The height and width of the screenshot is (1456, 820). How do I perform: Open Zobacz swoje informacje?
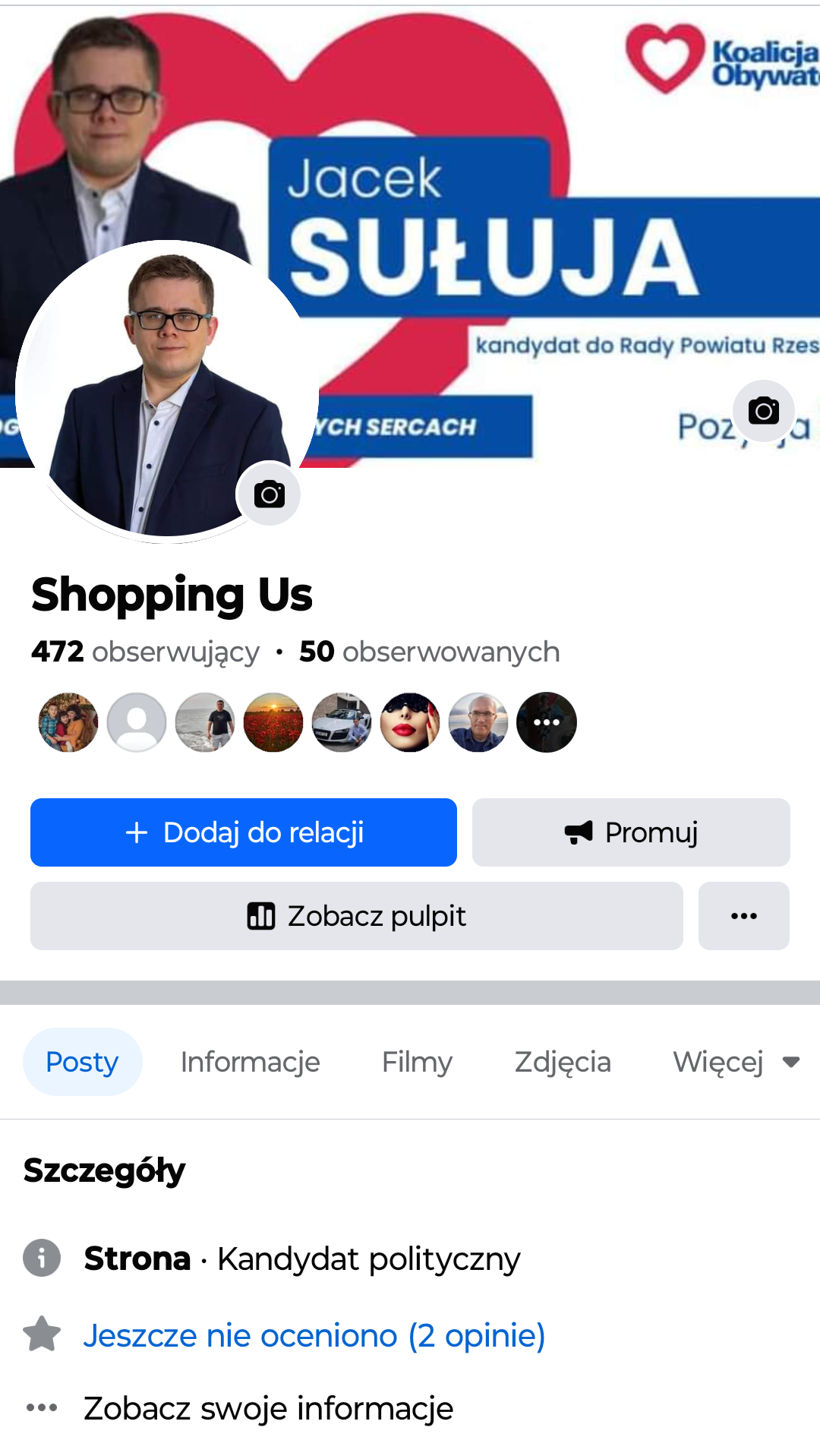pyautogui.click(x=268, y=1408)
